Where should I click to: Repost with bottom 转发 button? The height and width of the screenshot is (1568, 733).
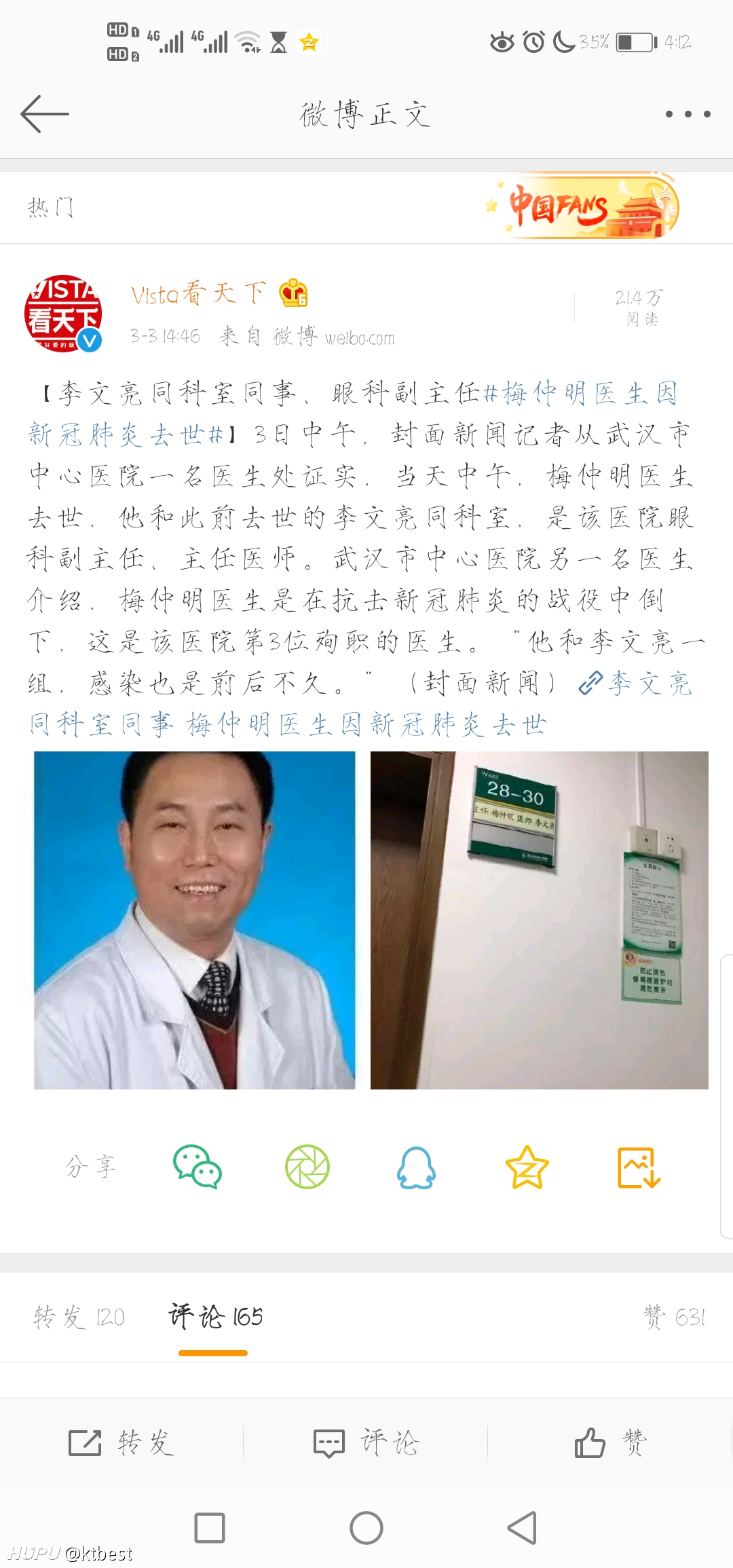click(x=121, y=1442)
